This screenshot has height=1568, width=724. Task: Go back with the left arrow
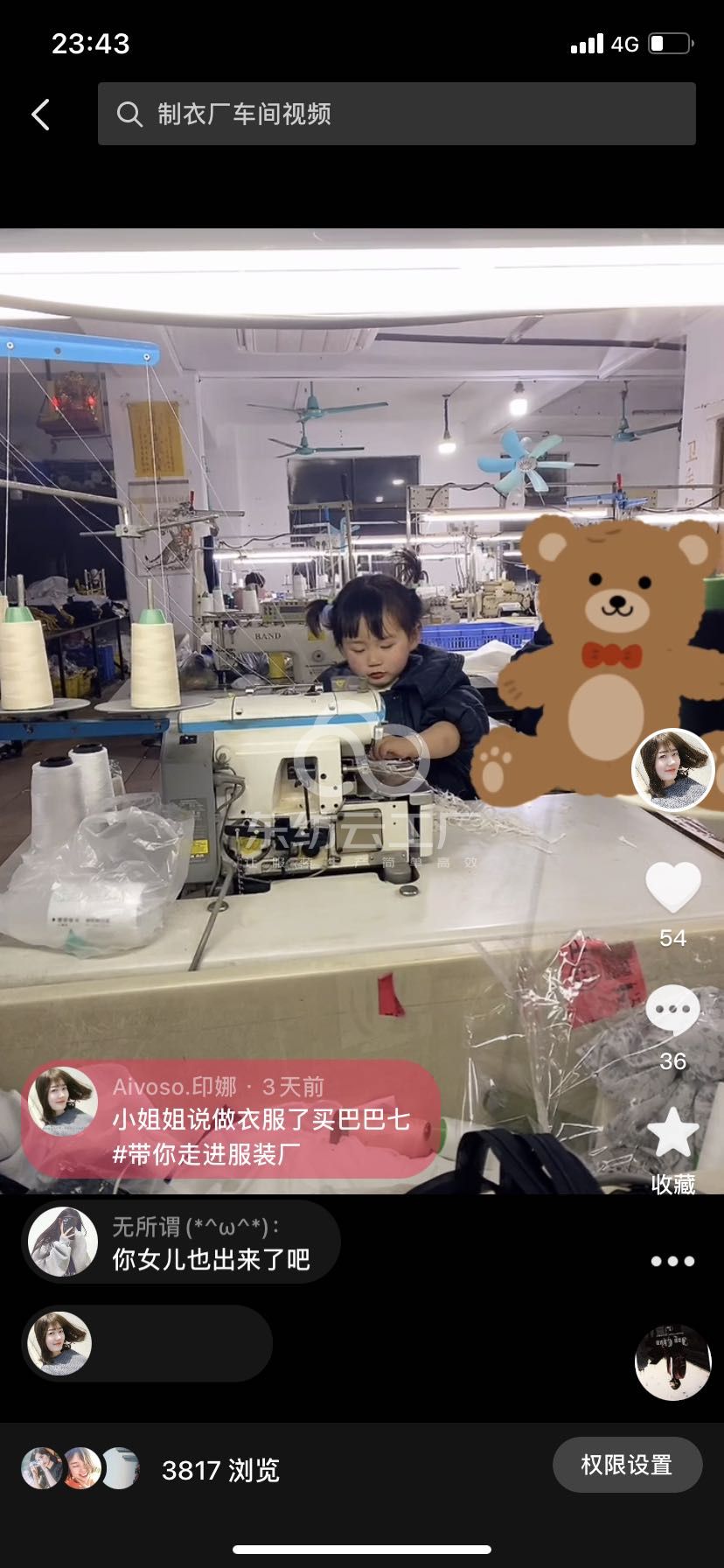click(41, 115)
